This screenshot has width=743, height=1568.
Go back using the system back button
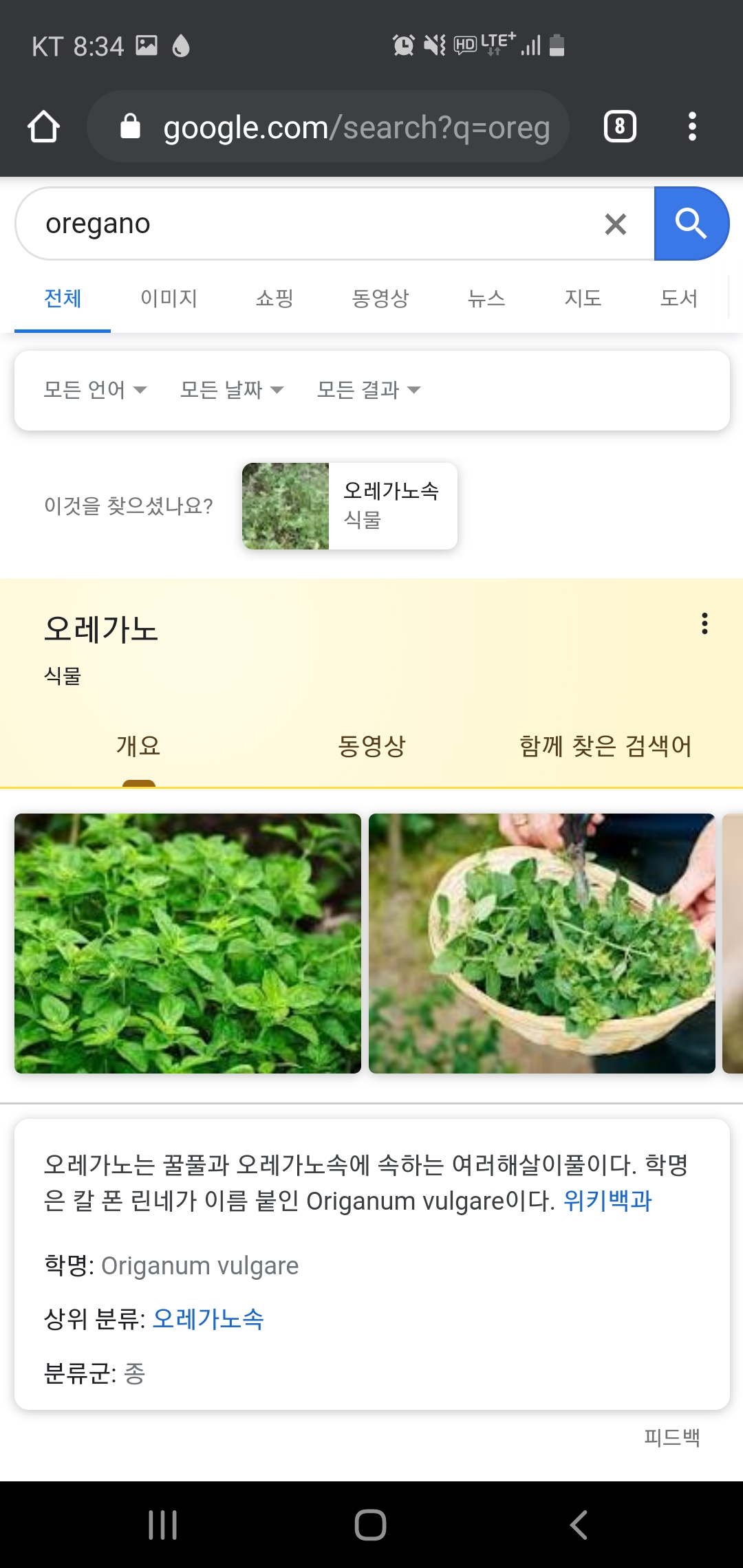(x=579, y=1525)
